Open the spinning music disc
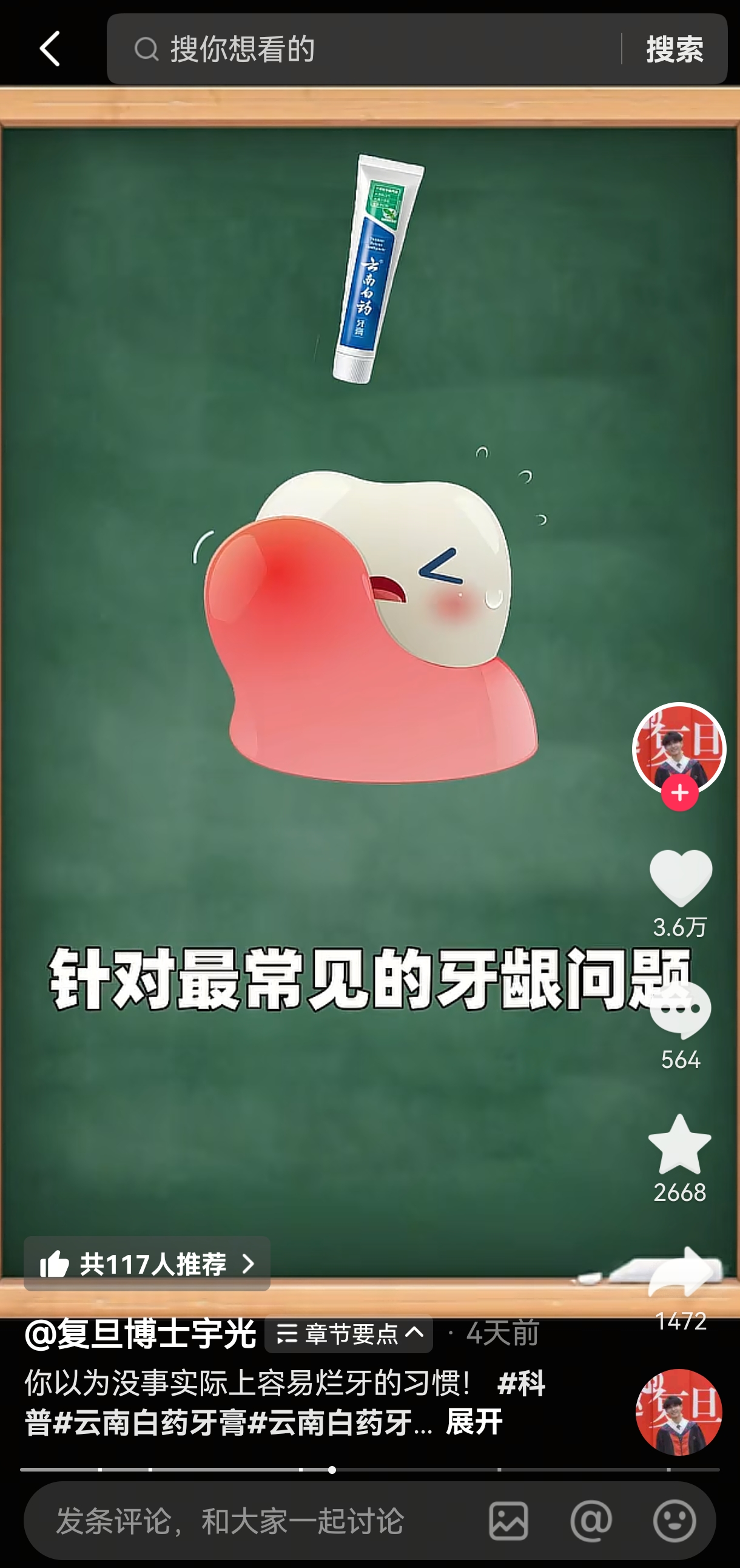Screen dimensions: 740x1568 point(679,1411)
